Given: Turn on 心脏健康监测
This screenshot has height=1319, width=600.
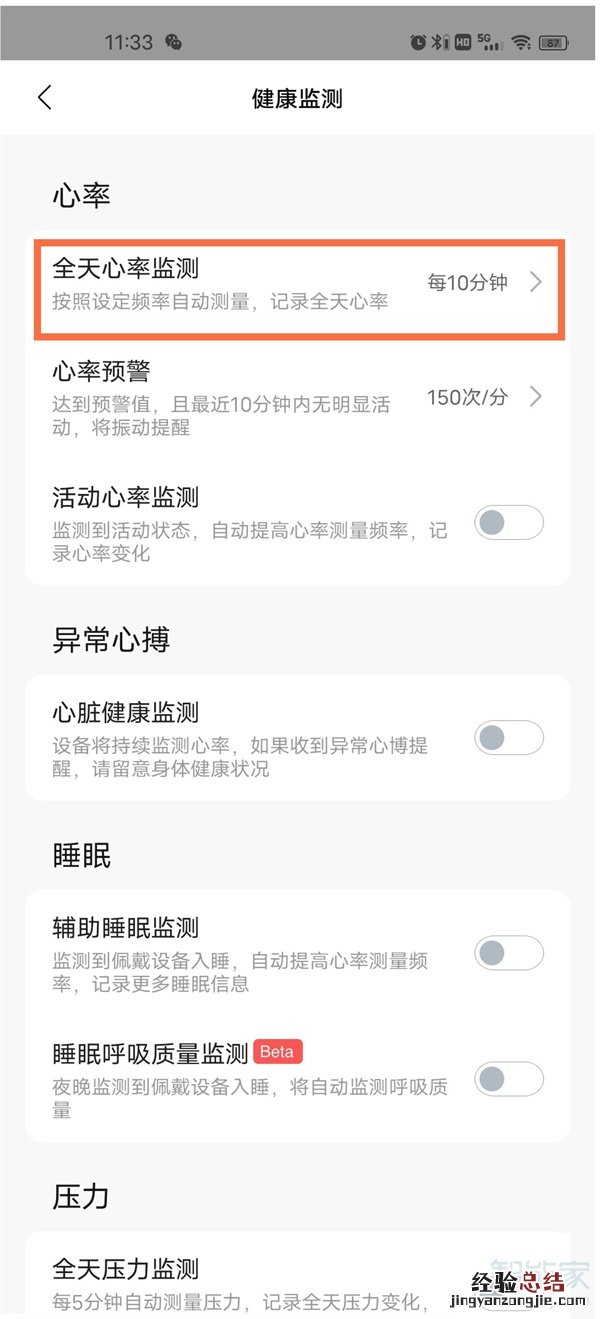Looking at the screenshot, I should coord(508,738).
